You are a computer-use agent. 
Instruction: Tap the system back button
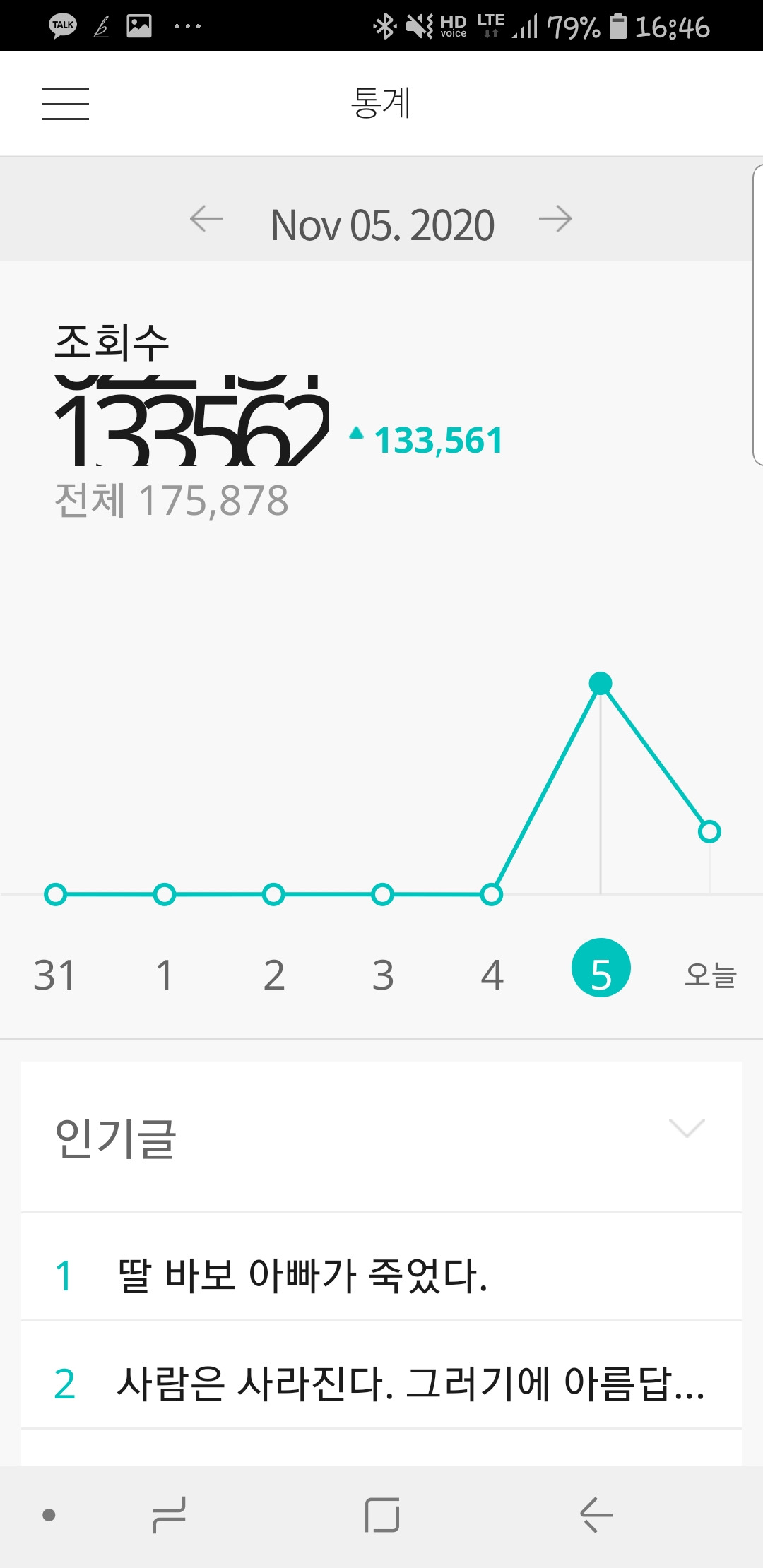(596, 1515)
